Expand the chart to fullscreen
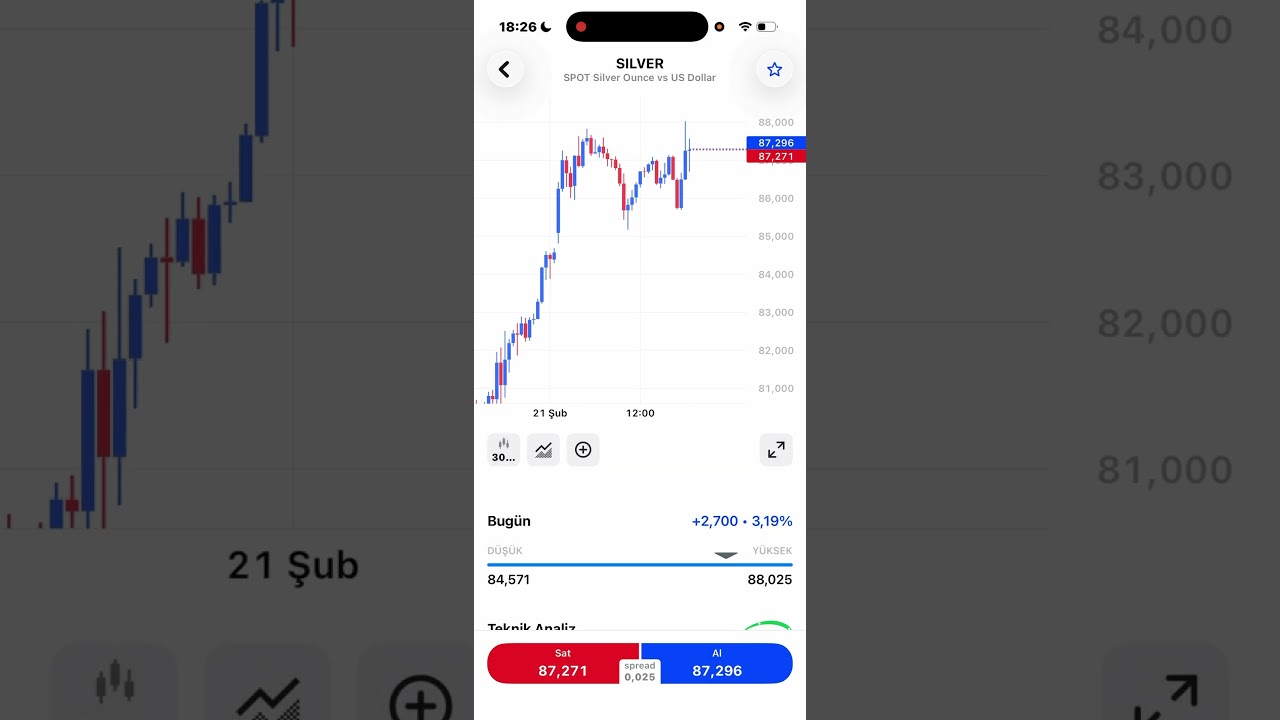Screen dimensions: 1280x720 (776, 450)
